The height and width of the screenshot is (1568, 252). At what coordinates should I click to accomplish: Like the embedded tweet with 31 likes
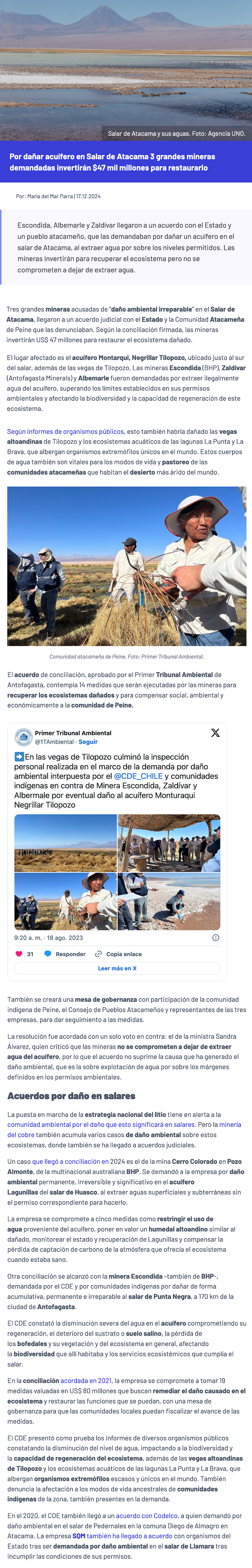coord(19,954)
